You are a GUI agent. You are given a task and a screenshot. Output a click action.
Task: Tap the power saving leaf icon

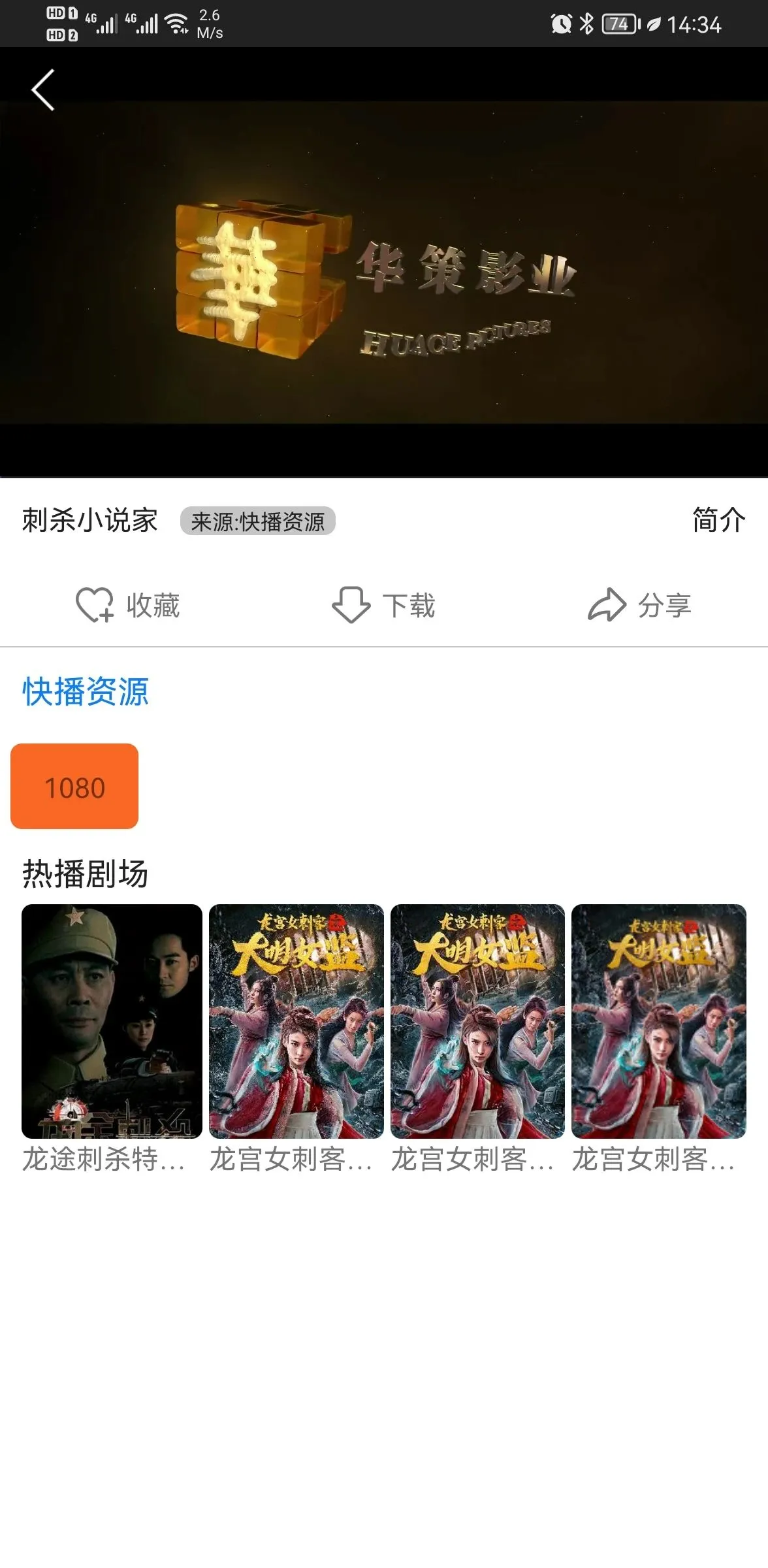(x=653, y=25)
